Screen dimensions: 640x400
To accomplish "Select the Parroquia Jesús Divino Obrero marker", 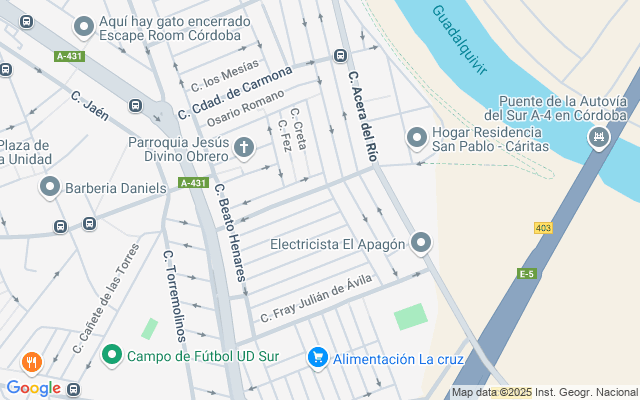I will coord(243,150).
